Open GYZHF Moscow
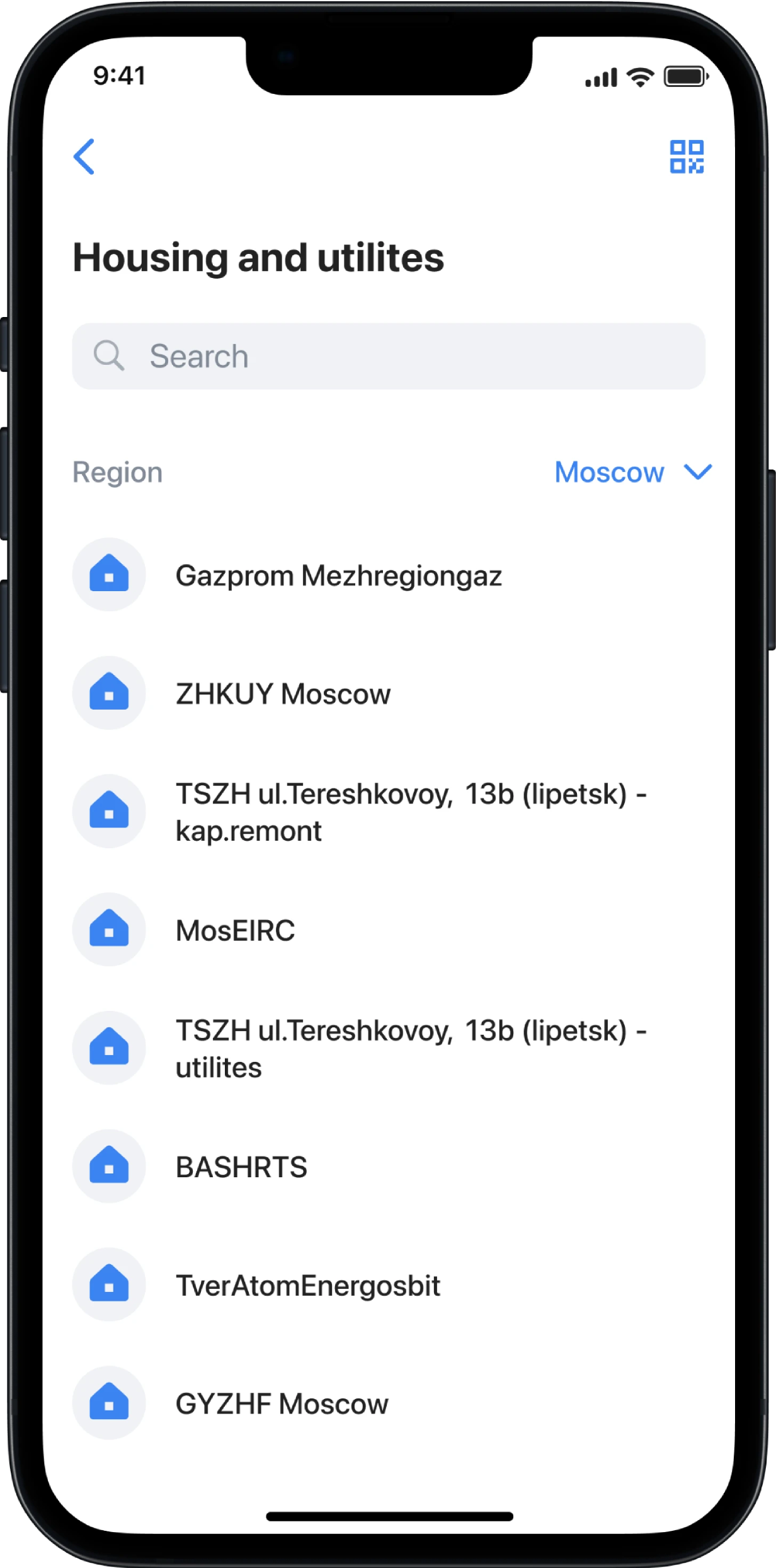 (282, 1404)
